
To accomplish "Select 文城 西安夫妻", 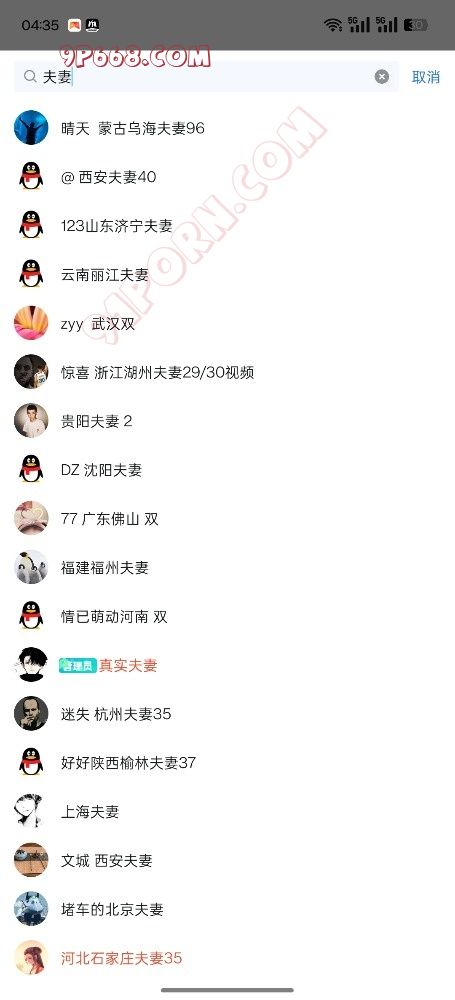I will [227, 860].
